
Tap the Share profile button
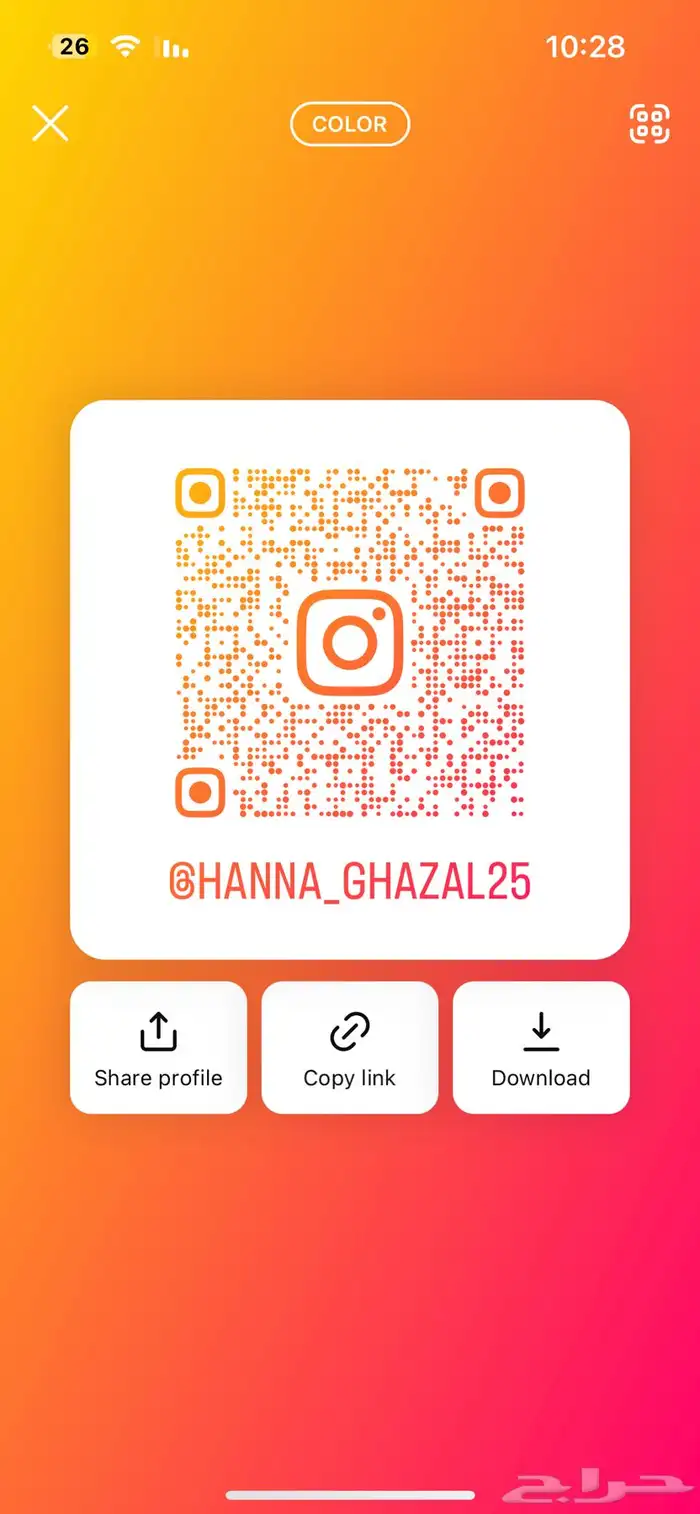tap(158, 1047)
